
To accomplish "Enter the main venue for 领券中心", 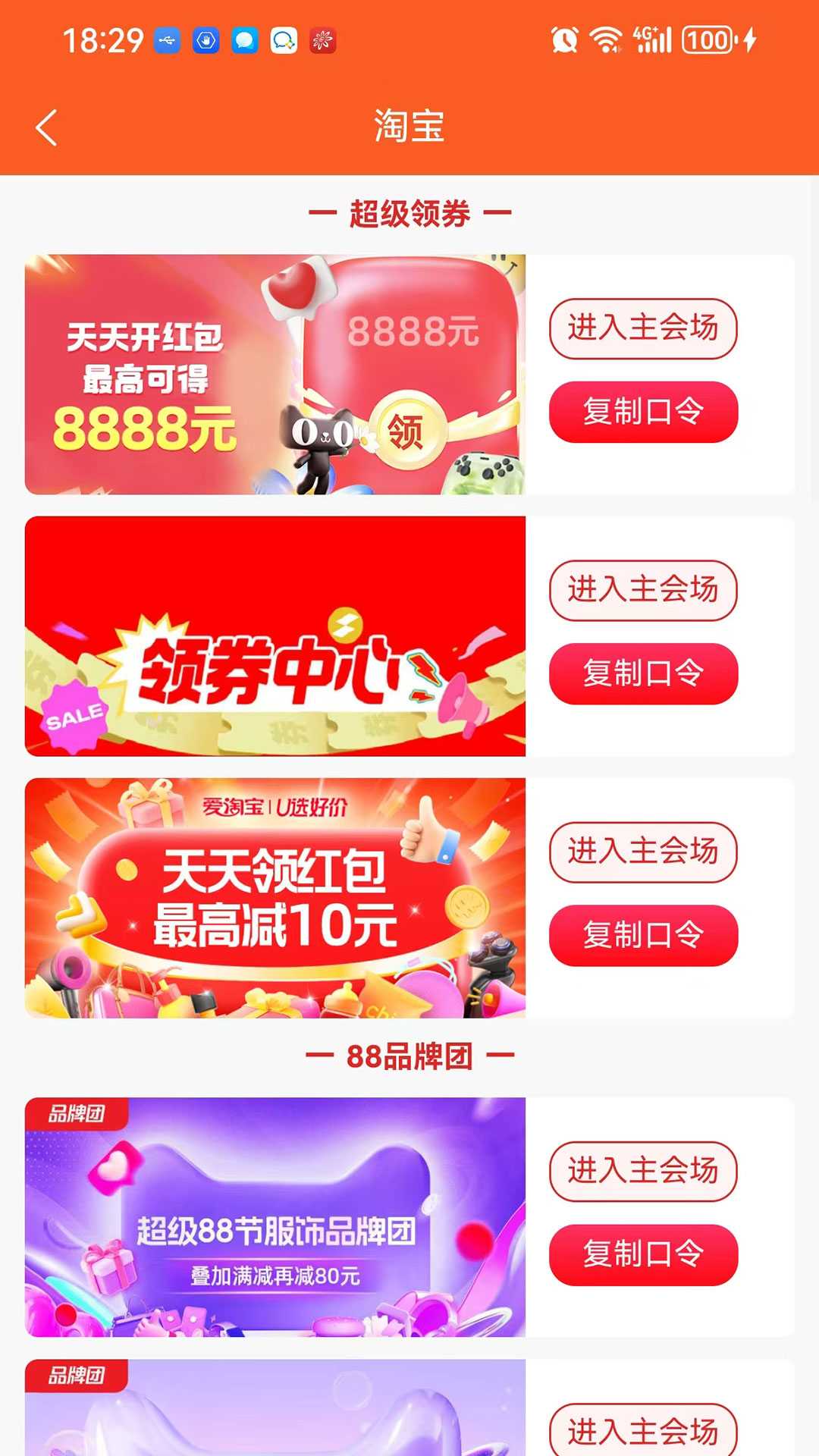I will 643,590.
